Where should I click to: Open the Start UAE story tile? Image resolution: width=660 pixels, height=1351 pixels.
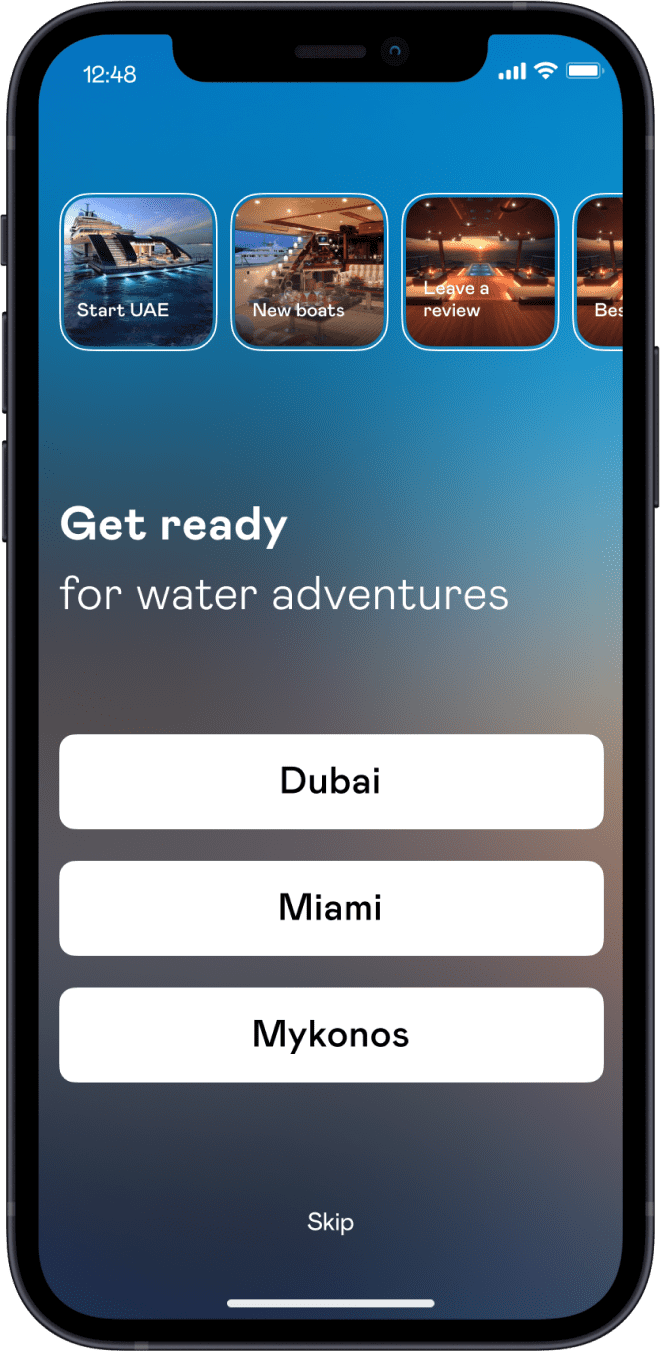pyautogui.click(x=138, y=271)
